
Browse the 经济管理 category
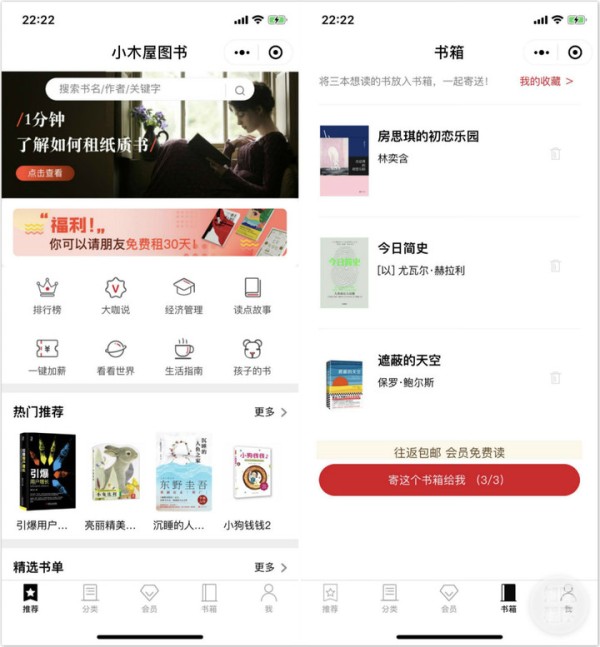coord(184,296)
